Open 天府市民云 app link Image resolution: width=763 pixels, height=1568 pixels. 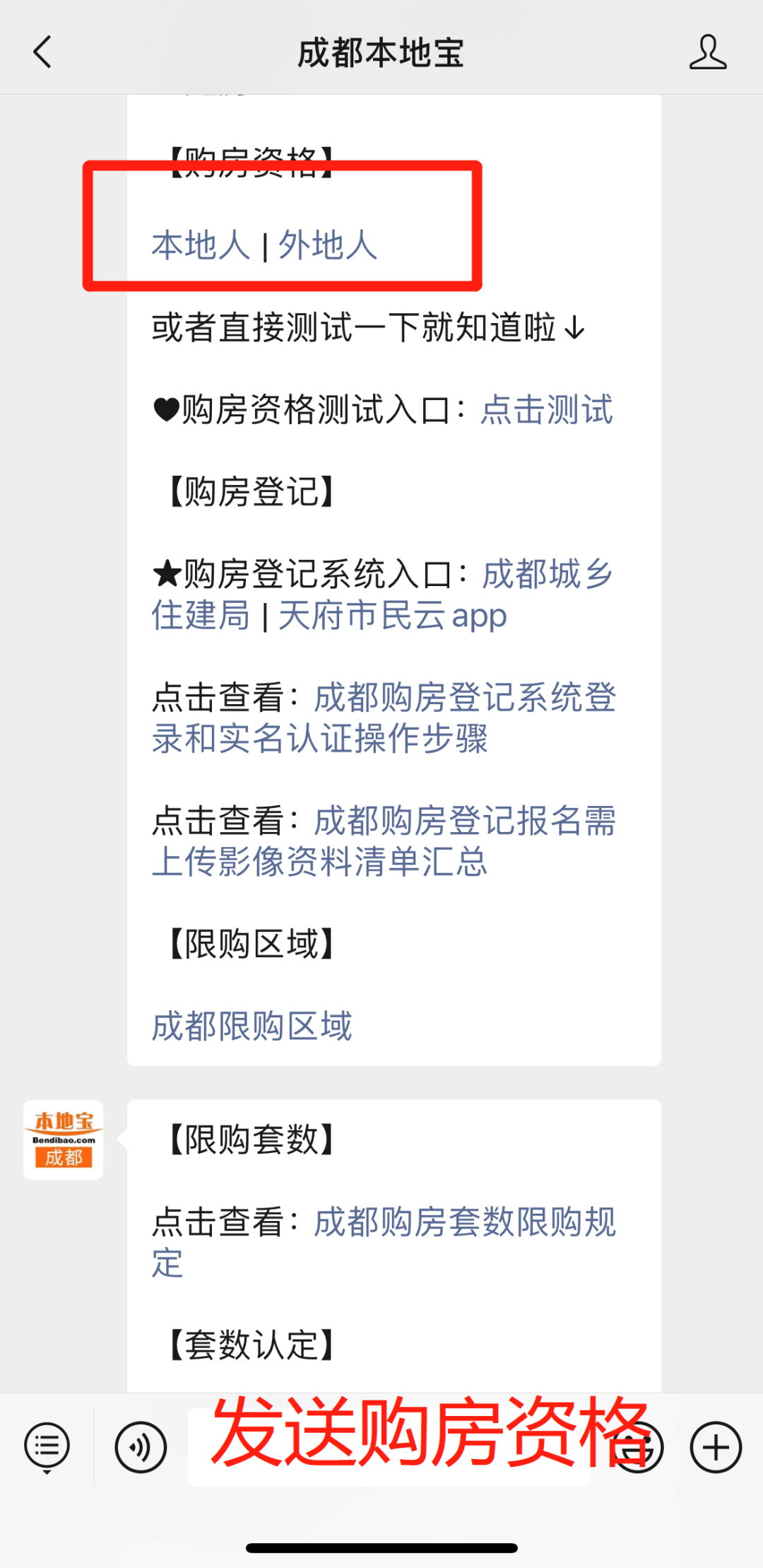click(392, 615)
